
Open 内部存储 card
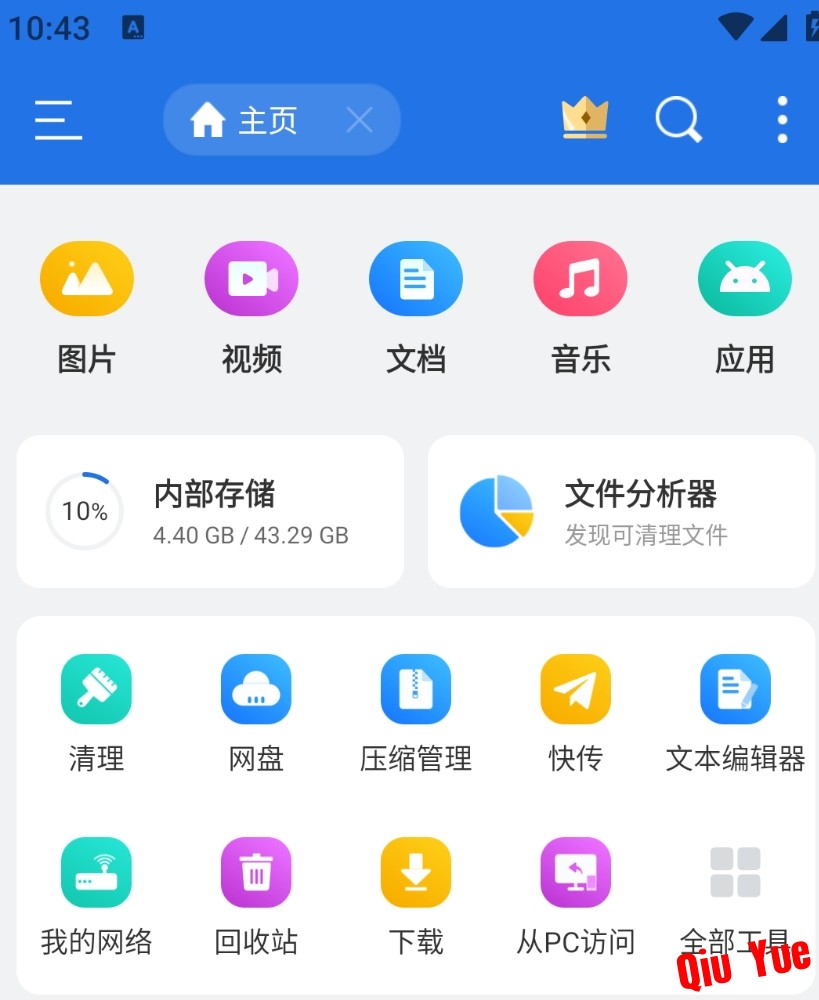pos(210,511)
